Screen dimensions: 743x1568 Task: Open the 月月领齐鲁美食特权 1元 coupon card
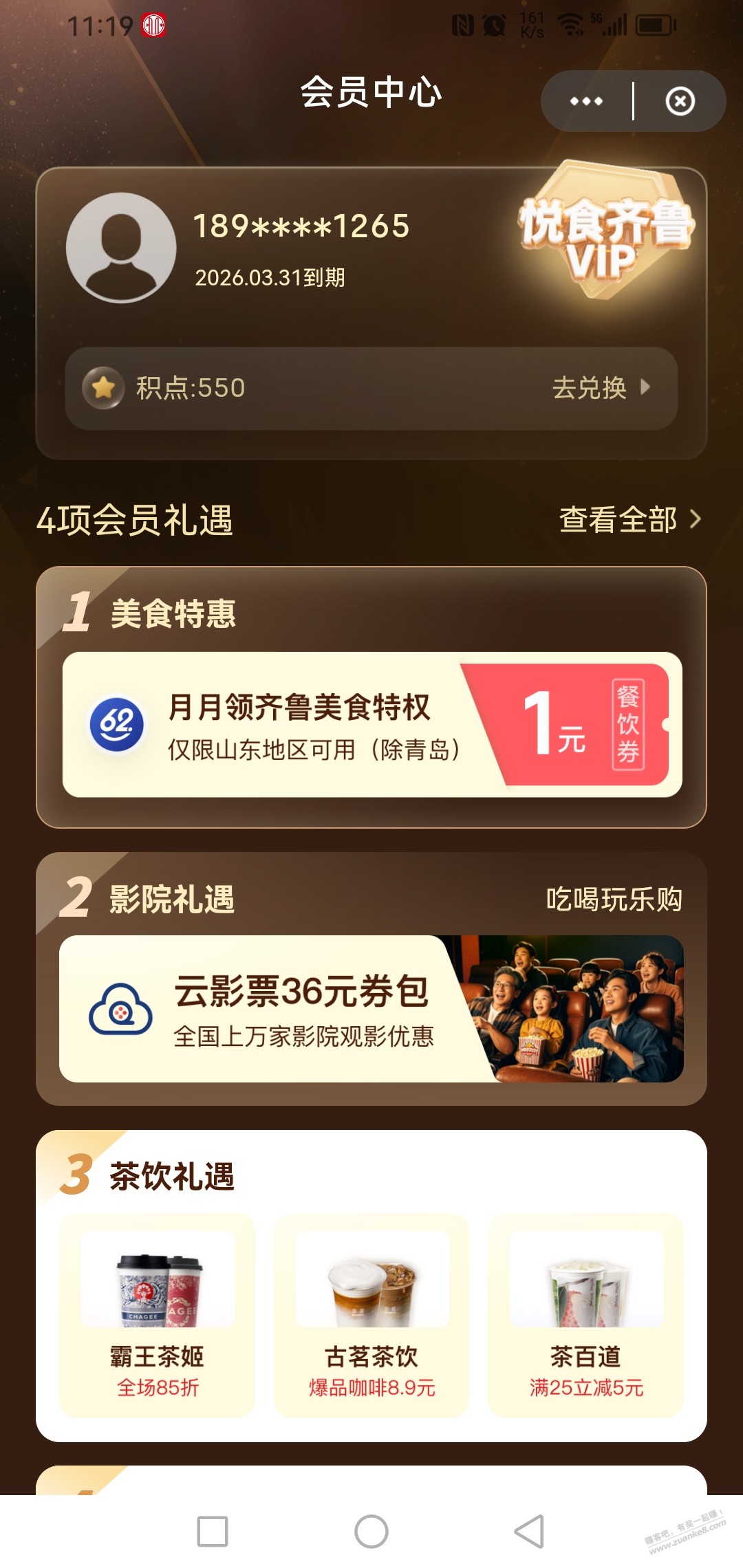[371, 724]
